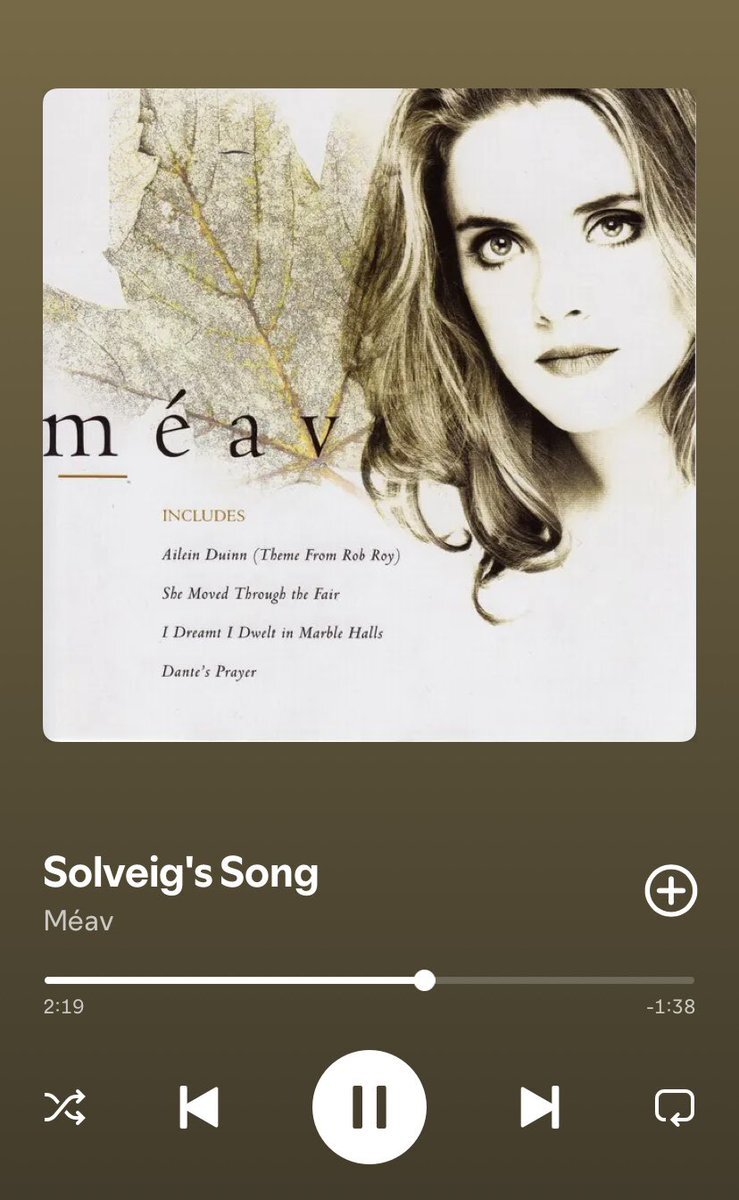Pause Solveig's Song playback

tap(369, 1107)
